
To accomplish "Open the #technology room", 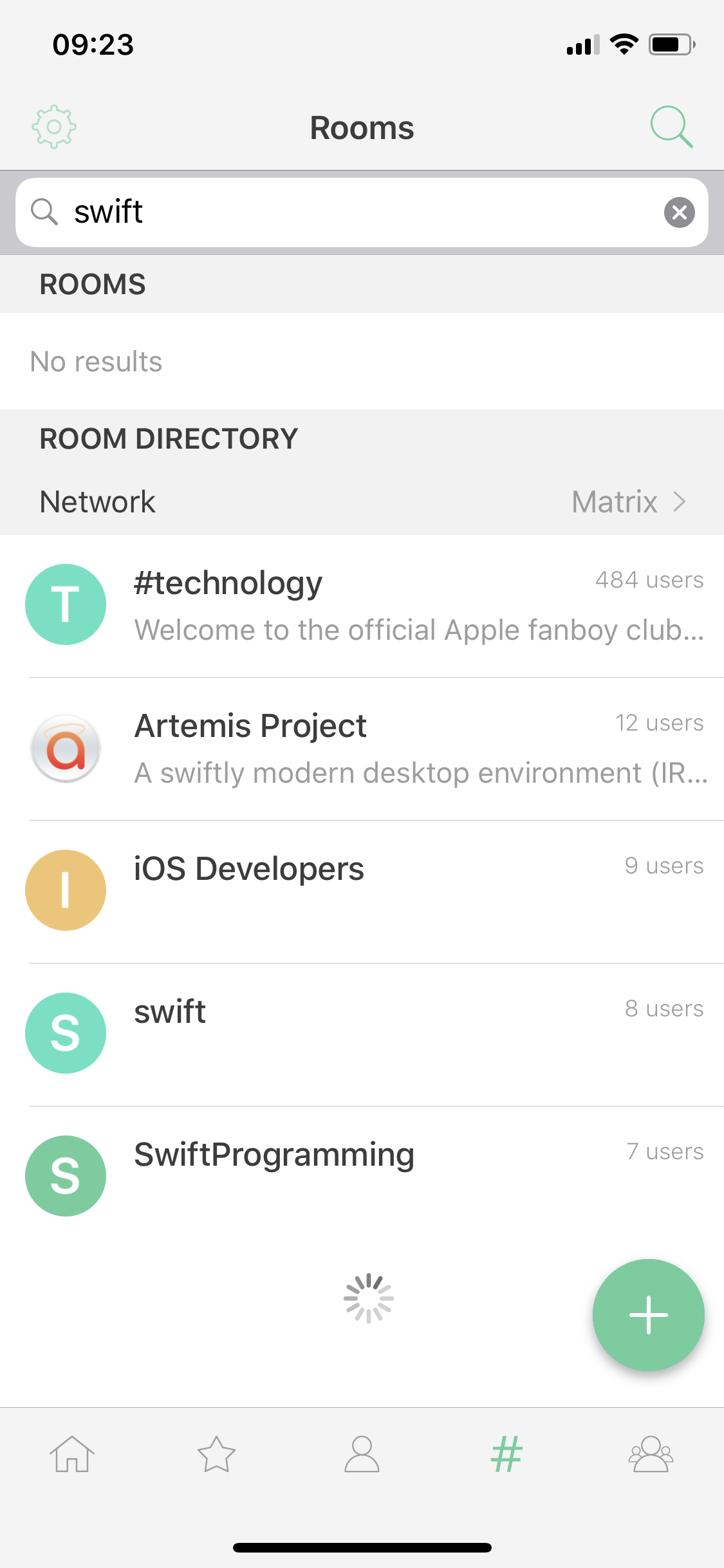I will pyautogui.click(x=362, y=606).
